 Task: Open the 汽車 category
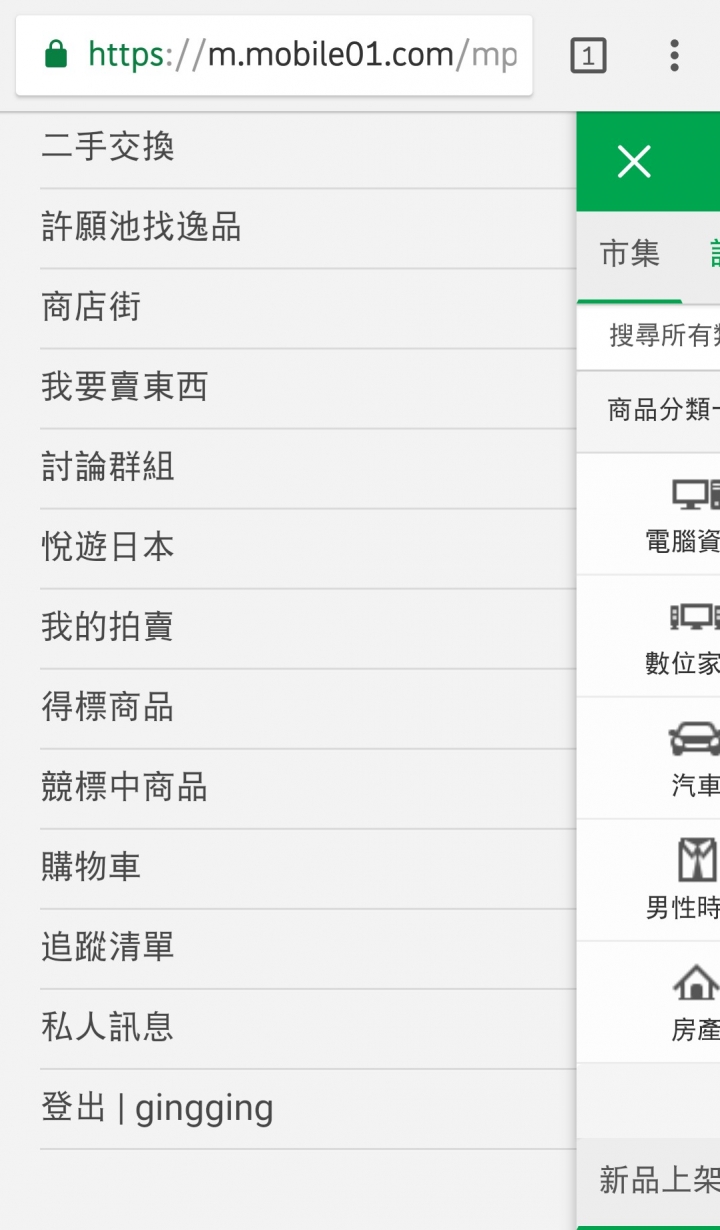click(x=693, y=758)
